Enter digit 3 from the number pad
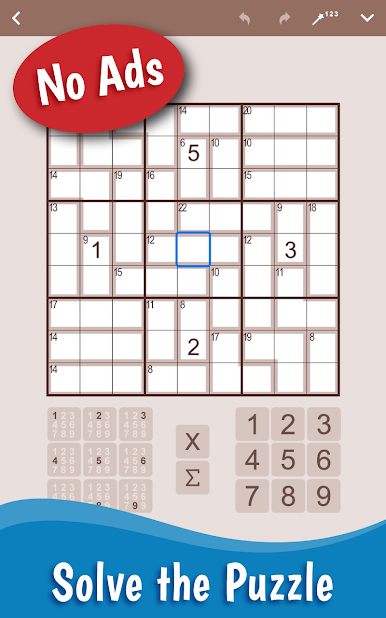 click(x=324, y=424)
